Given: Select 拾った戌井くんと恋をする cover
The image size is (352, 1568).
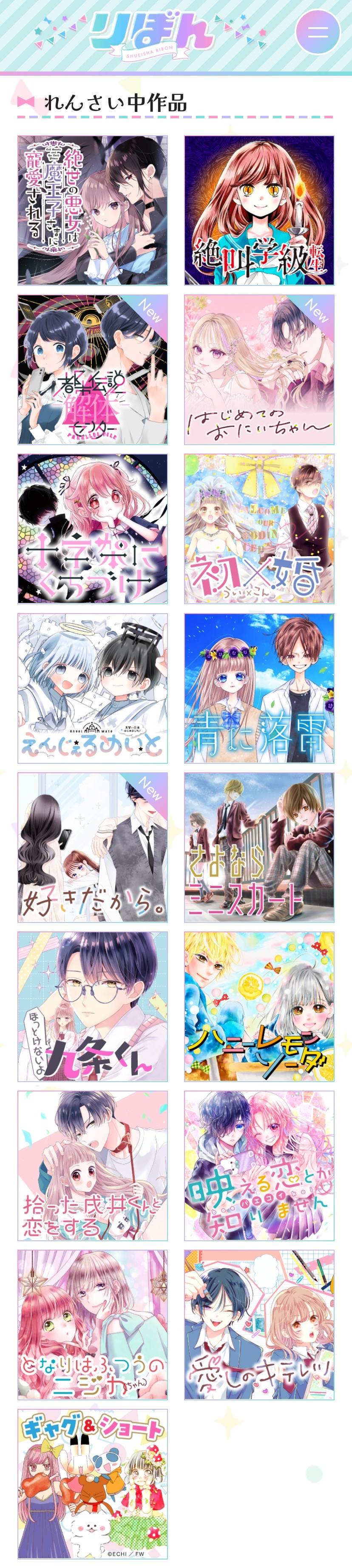Looking at the screenshot, I should (x=92, y=1165).
